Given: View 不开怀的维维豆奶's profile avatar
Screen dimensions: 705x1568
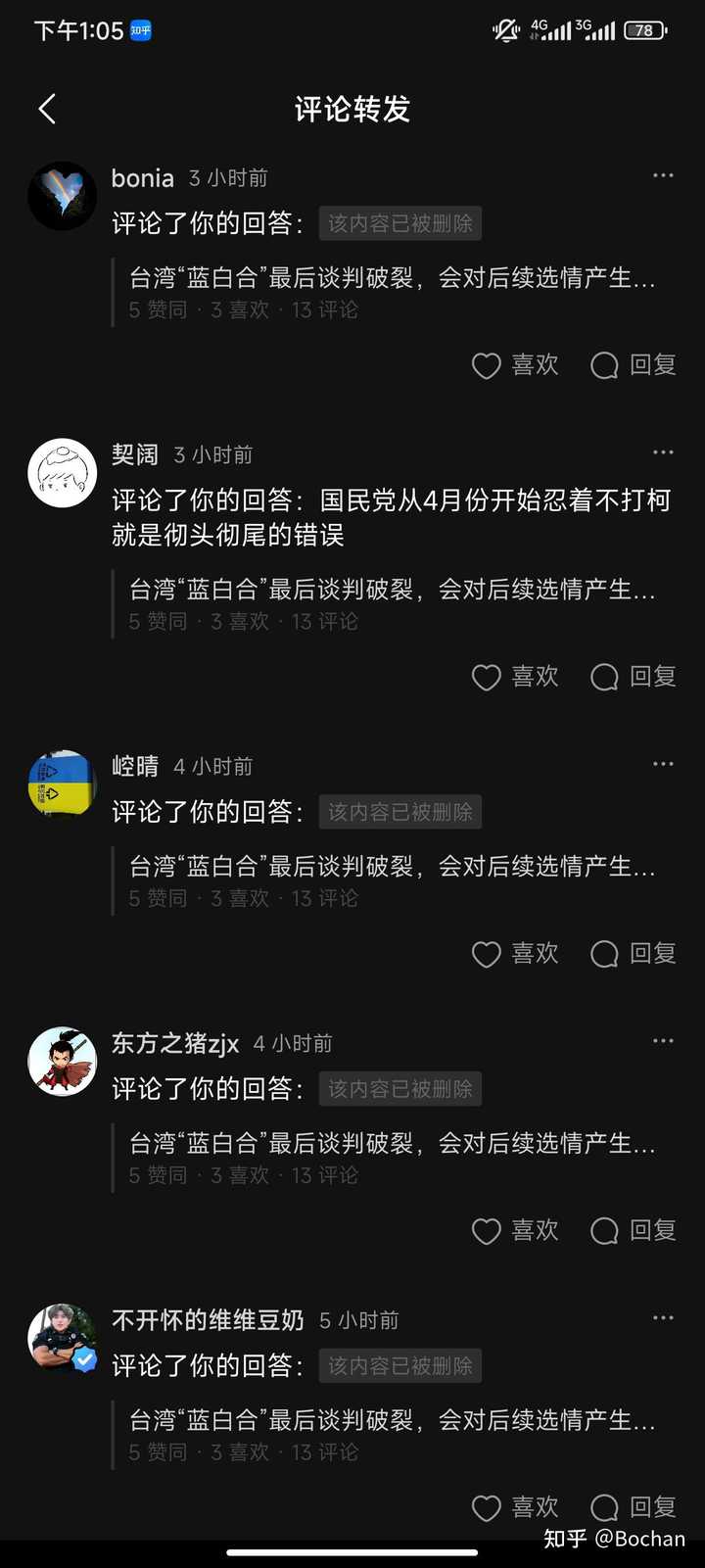Looking at the screenshot, I should (x=63, y=1338).
